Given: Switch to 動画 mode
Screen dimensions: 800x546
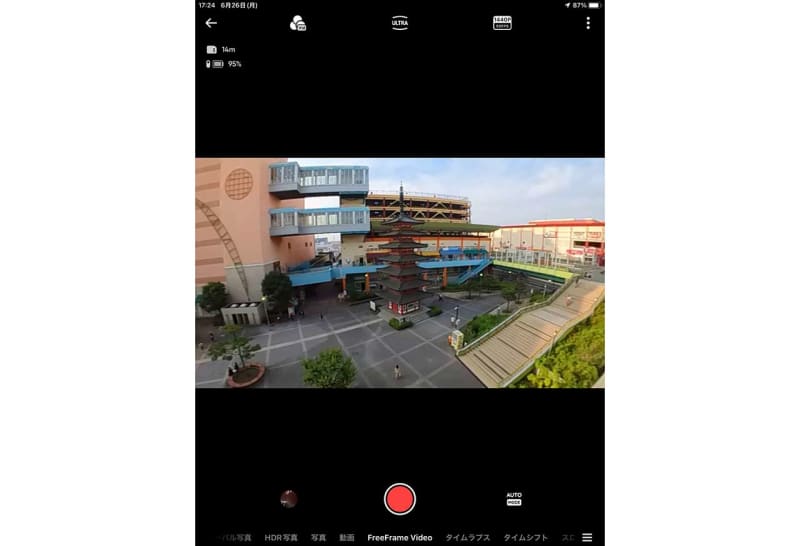Looking at the screenshot, I should [x=347, y=538].
